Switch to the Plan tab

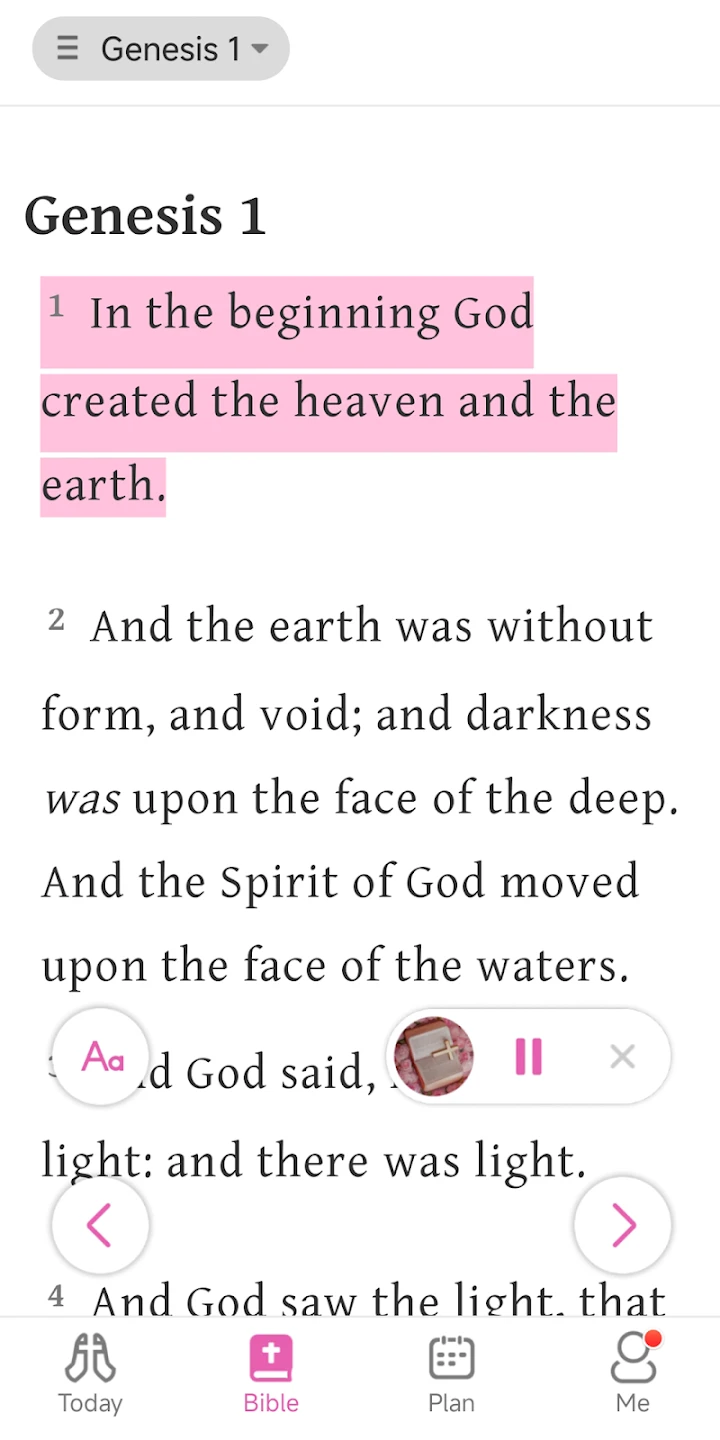451,1375
